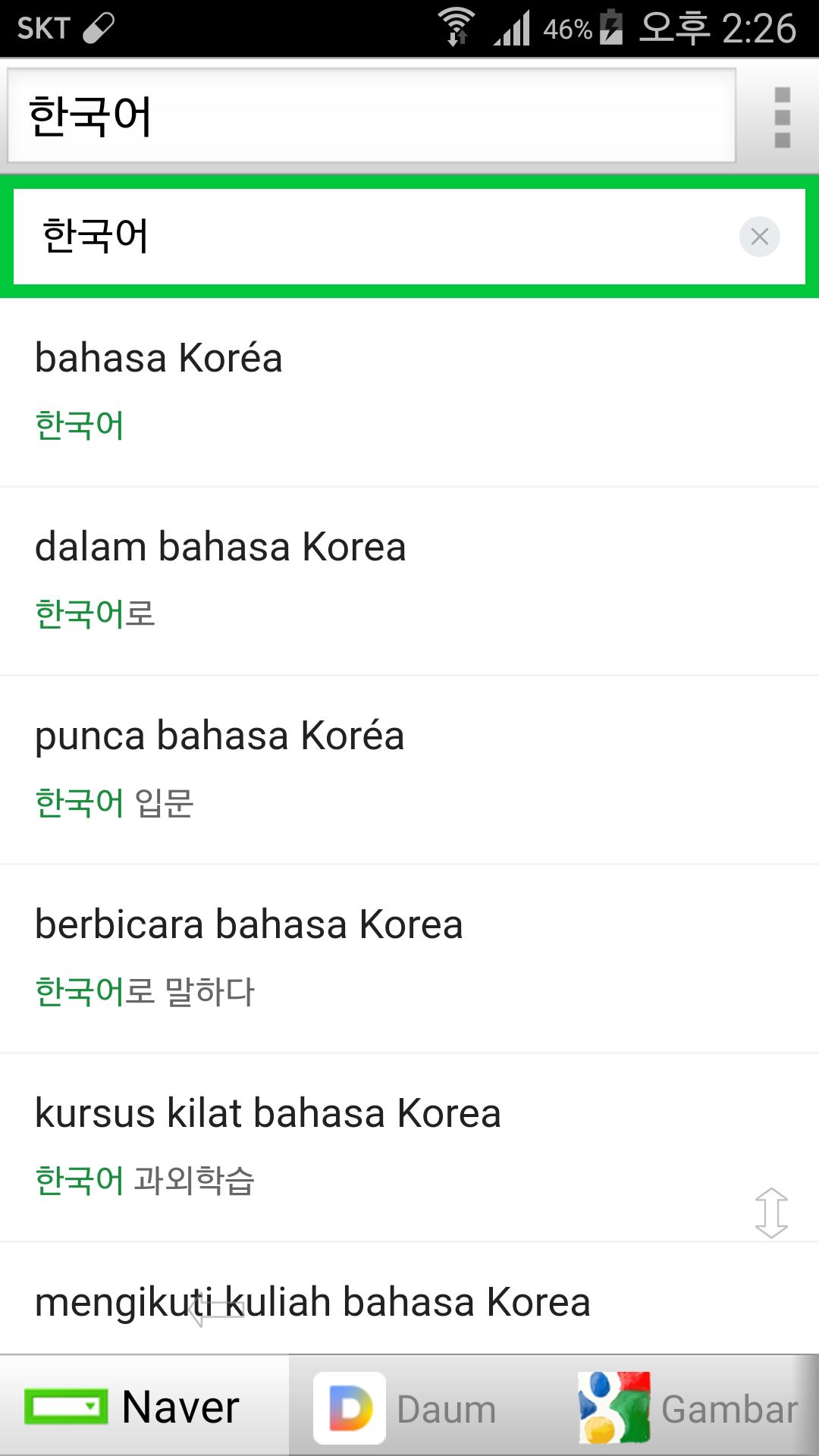Clear the search text with the × icon
The width and height of the screenshot is (819, 1456).
pyautogui.click(x=759, y=237)
